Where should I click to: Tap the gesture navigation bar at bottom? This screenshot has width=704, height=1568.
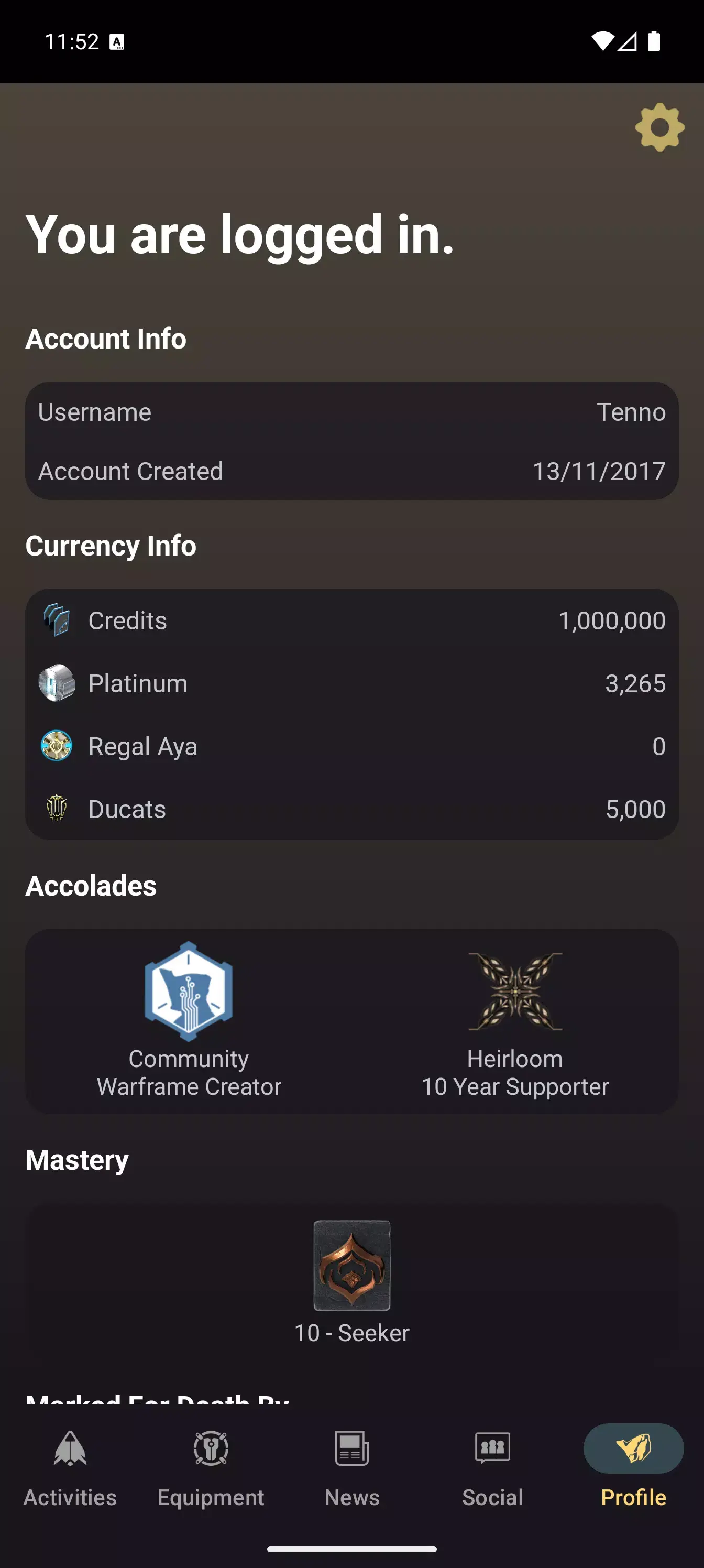click(351, 1550)
